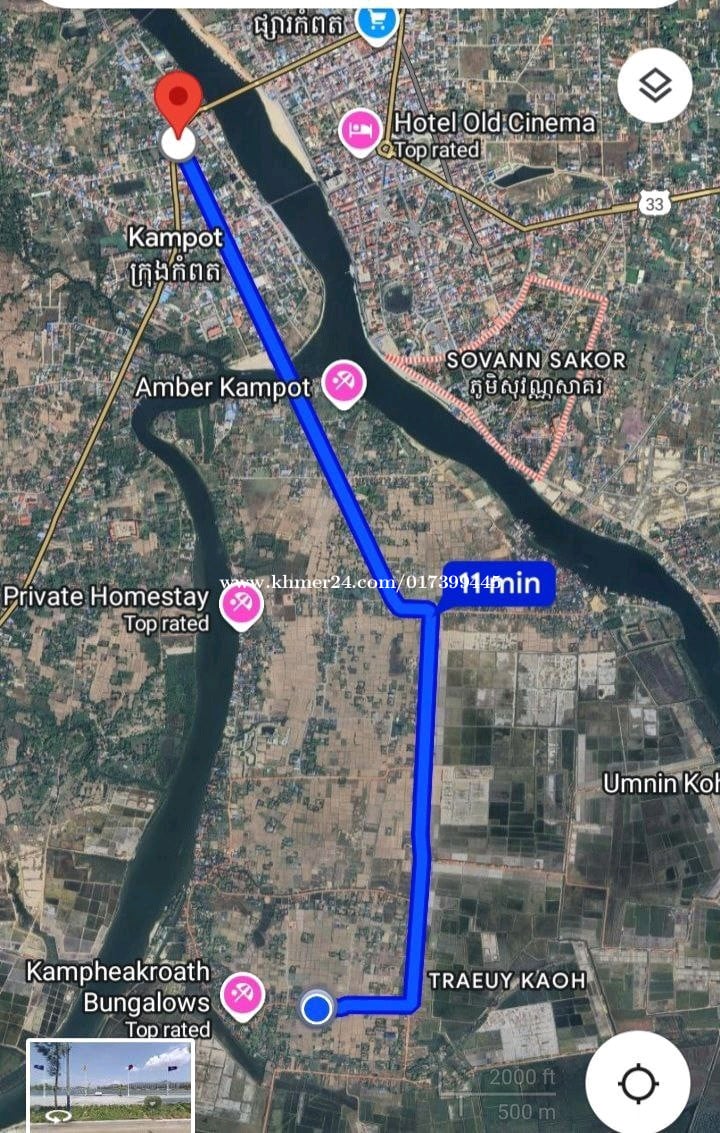Open the Street View preview thumbnail

(x=110, y=1085)
